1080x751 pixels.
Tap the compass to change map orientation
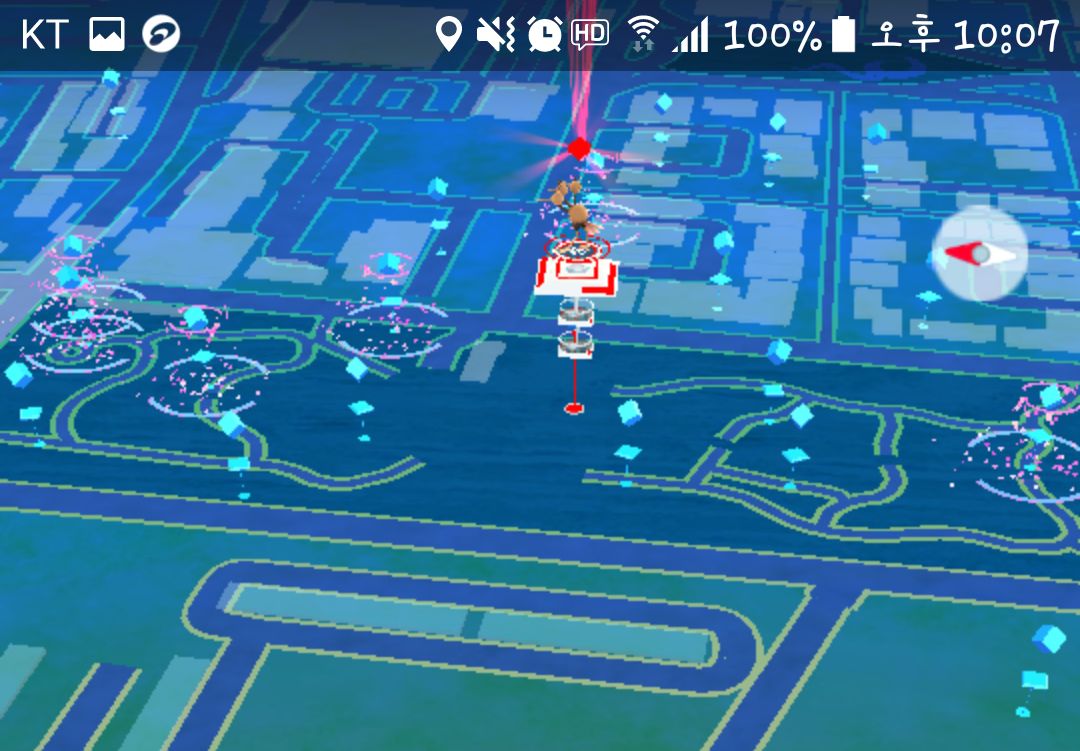pyautogui.click(x=980, y=254)
